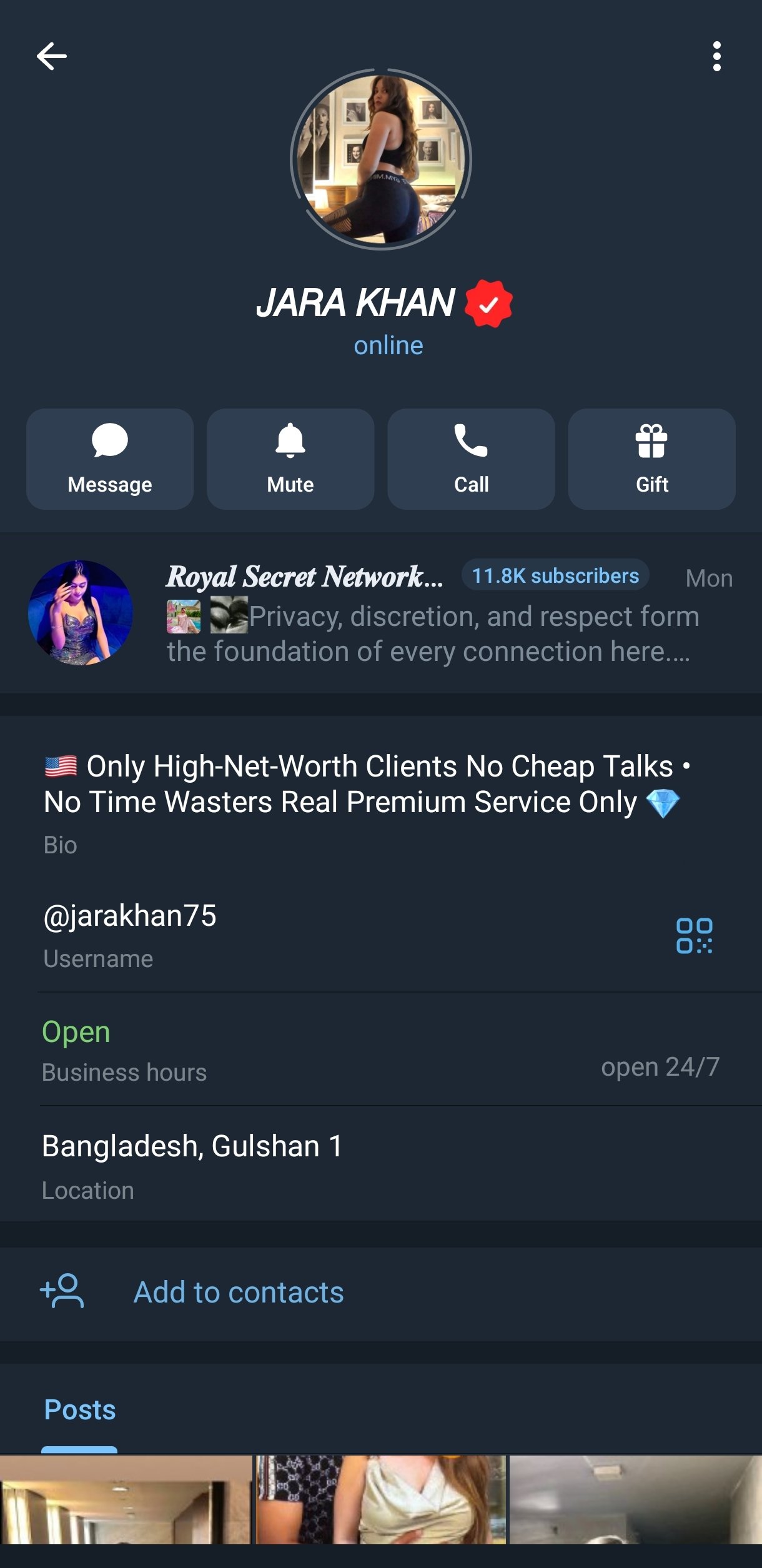This screenshot has height=1568, width=762.
Task: Start a call with Jara Khan
Action: coord(471,459)
